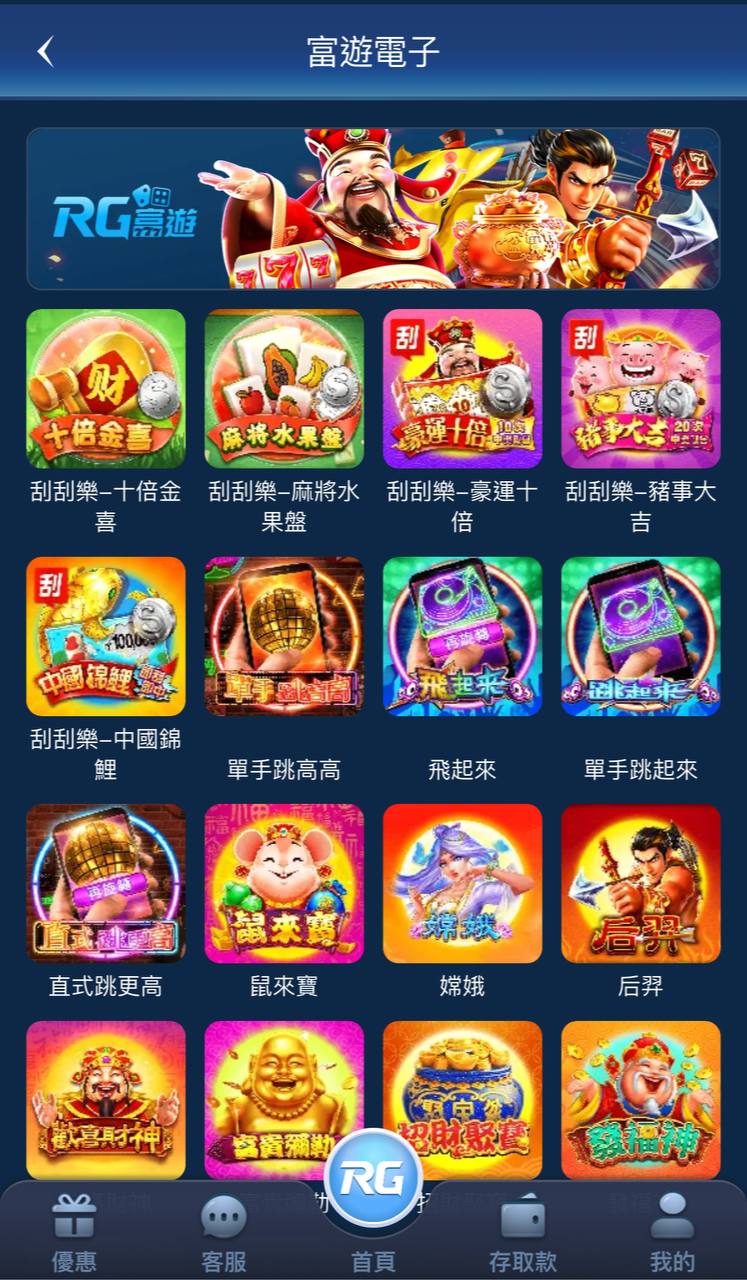Play the 刮刮樂-中國錦鯉 scratch card
Screen dimensions: 747x1280
105,636
